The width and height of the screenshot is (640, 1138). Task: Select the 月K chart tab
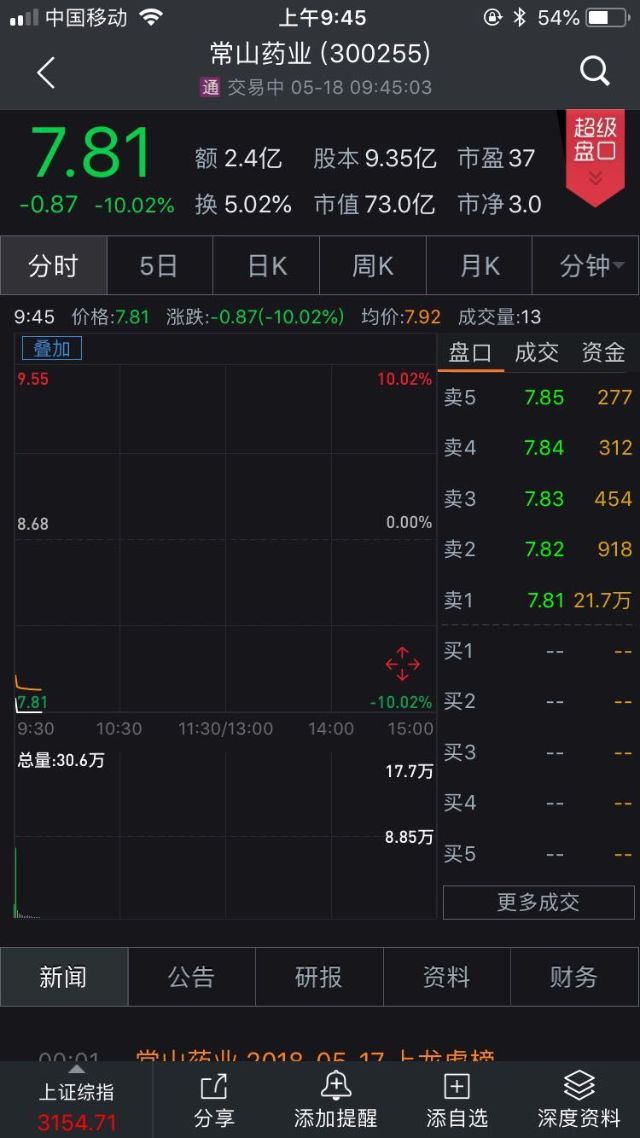[x=480, y=265]
